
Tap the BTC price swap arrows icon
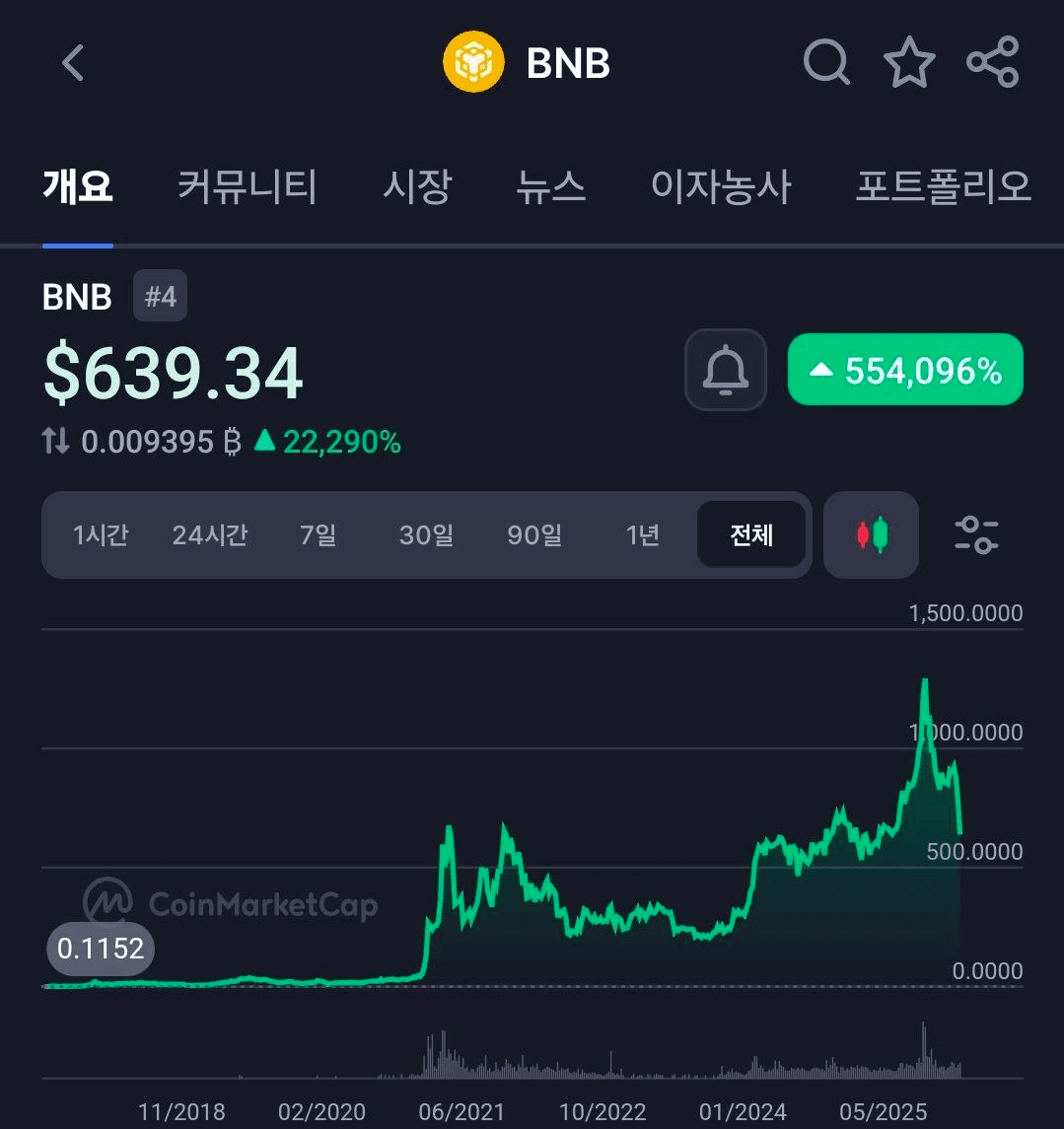(x=56, y=442)
